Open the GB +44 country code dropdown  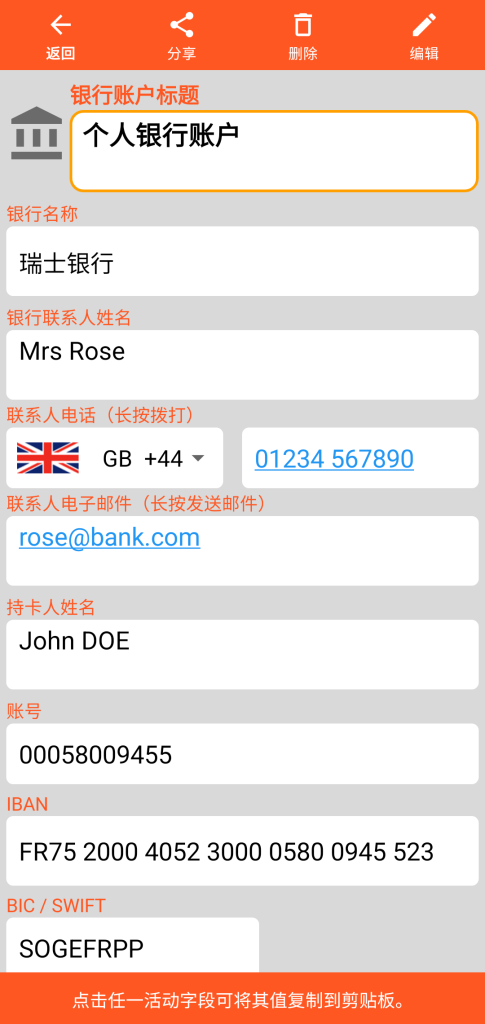point(115,458)
